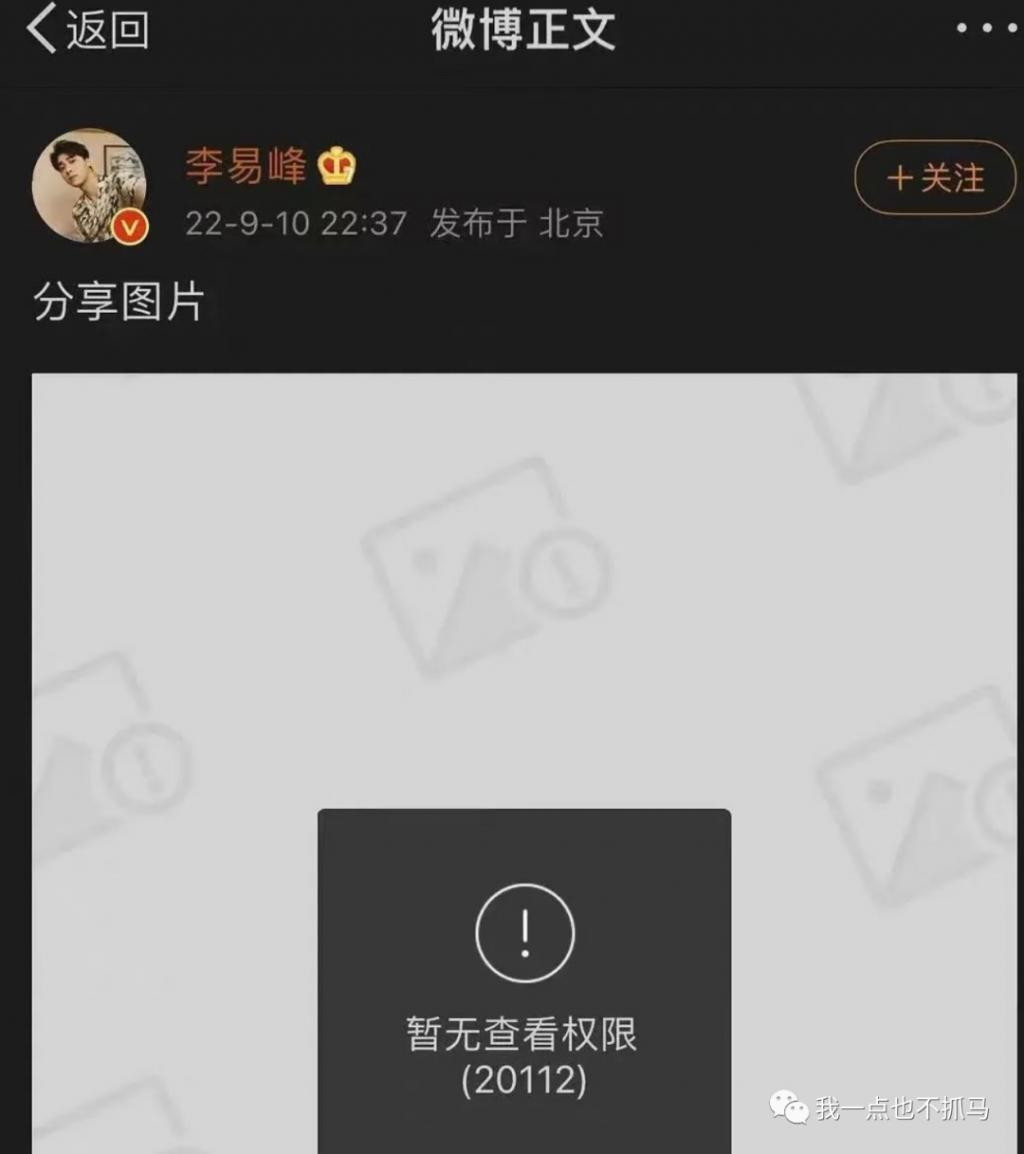
Task: Follow the user with +关注
Action: [934, 178]
